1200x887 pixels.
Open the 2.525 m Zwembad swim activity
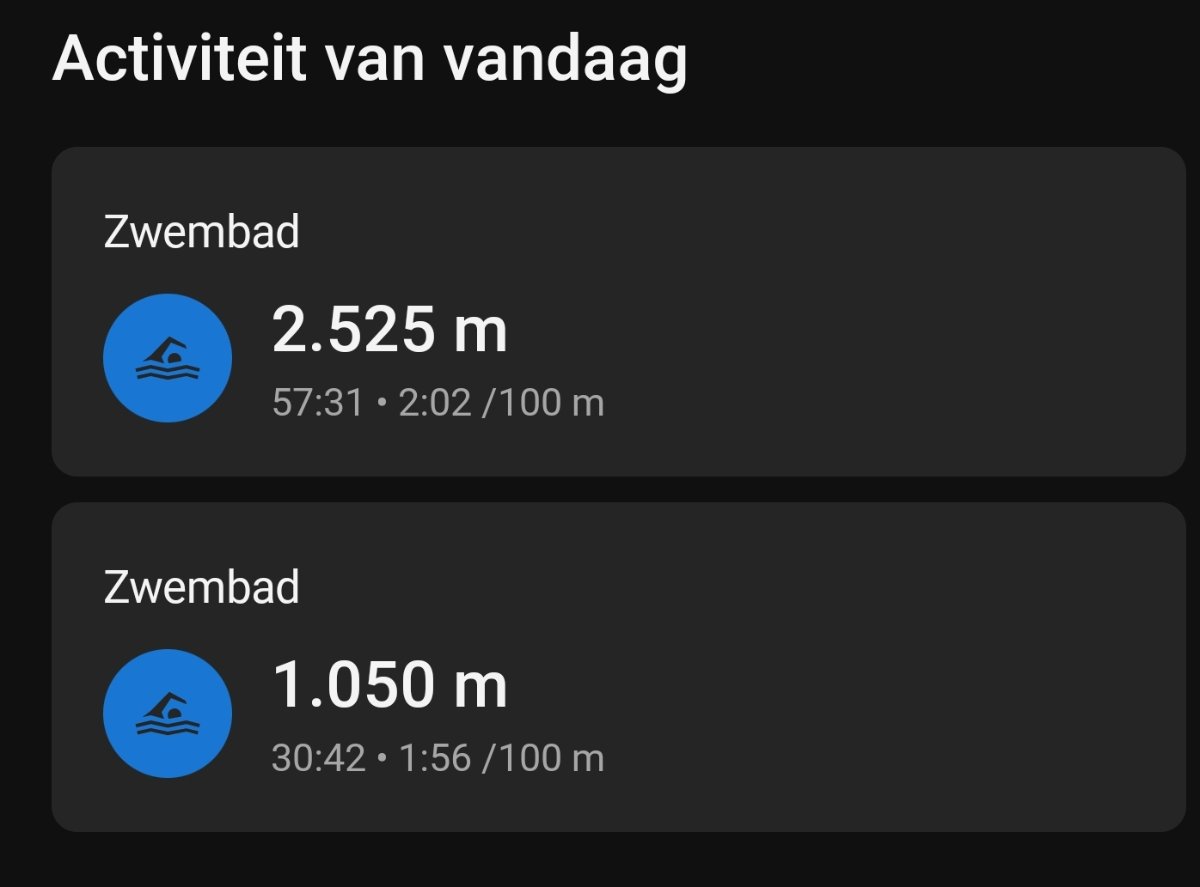618,312
